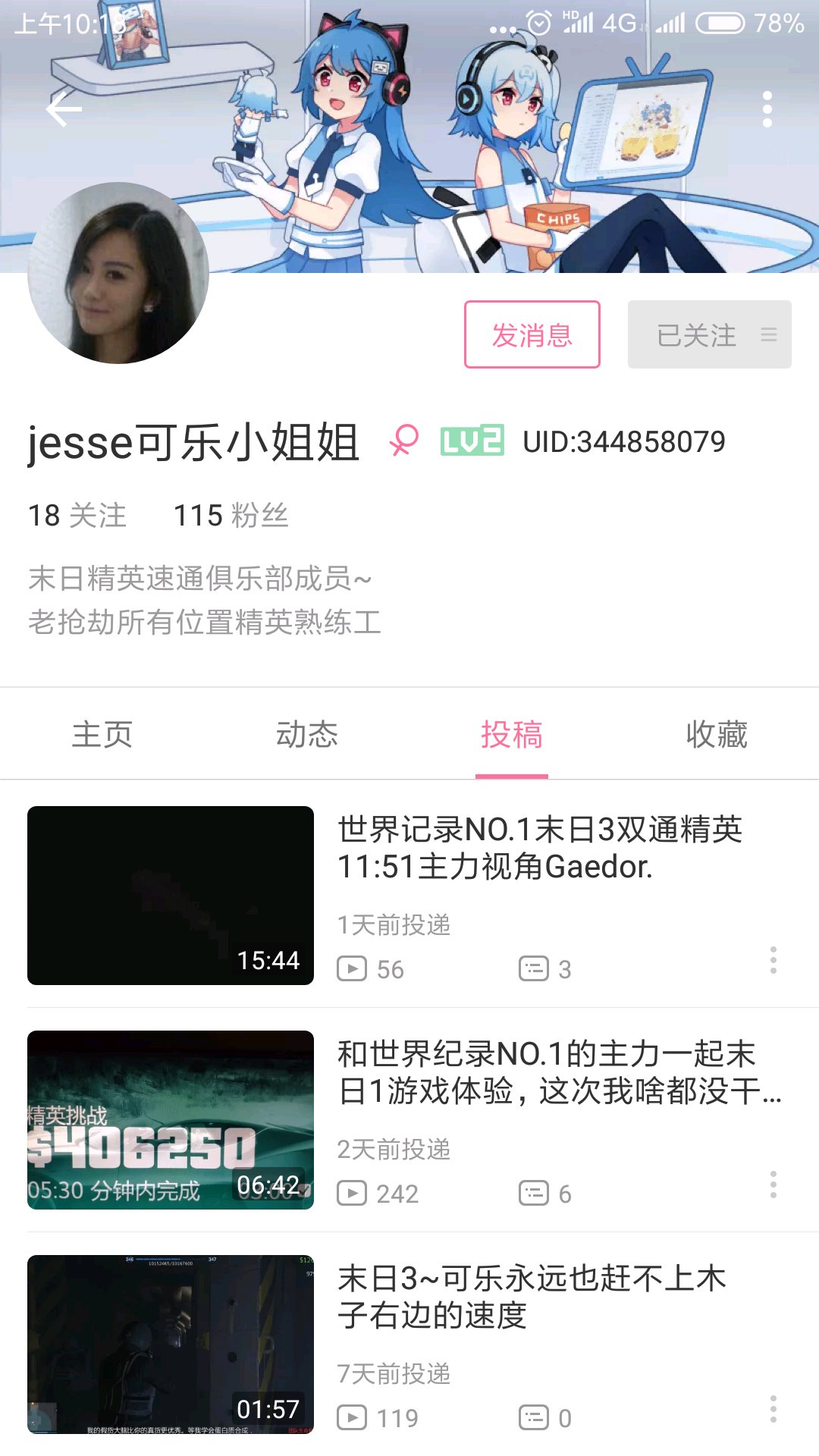Open the overflow menu in the header
The image size is (819, 1456).
[767, 110]
